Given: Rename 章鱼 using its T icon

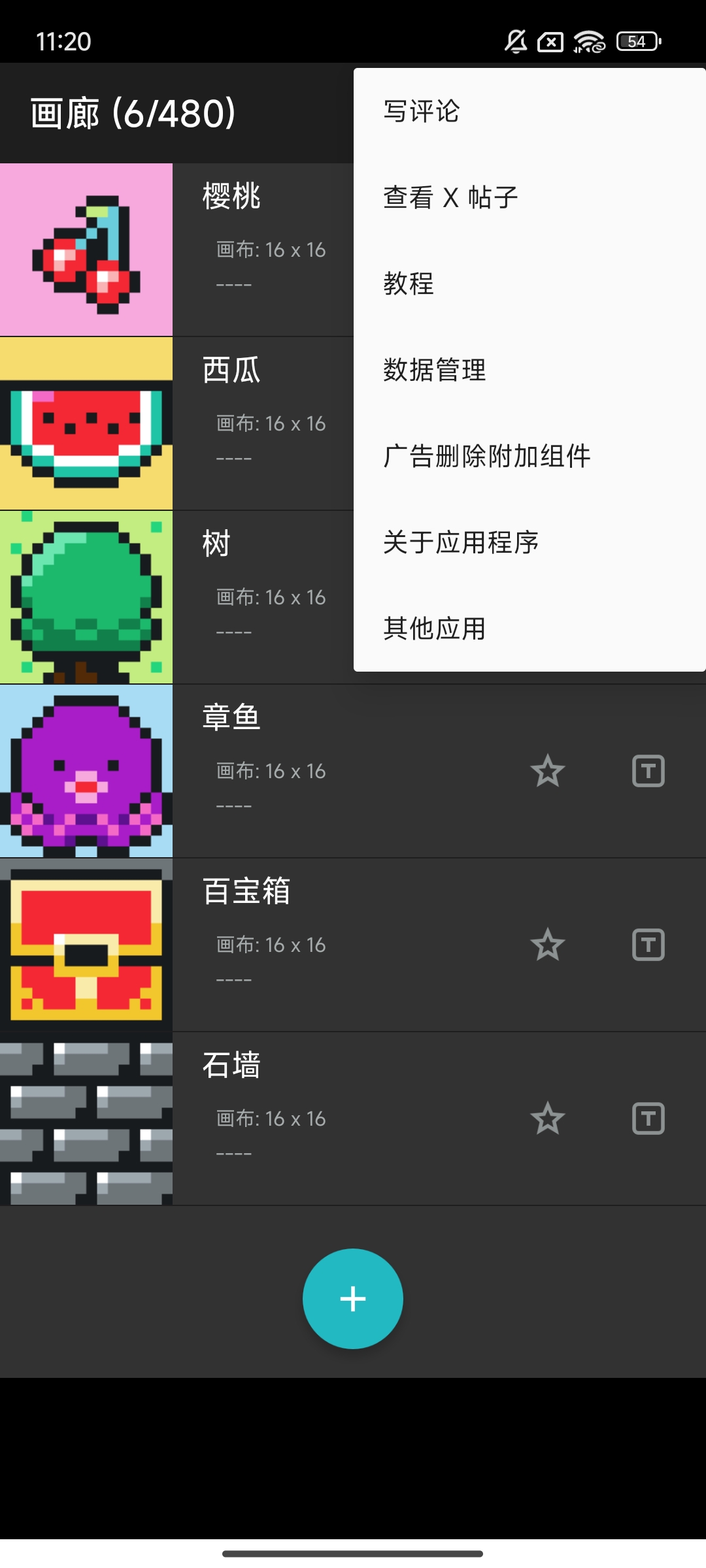Looking at the screenshot, I should 648,771.
